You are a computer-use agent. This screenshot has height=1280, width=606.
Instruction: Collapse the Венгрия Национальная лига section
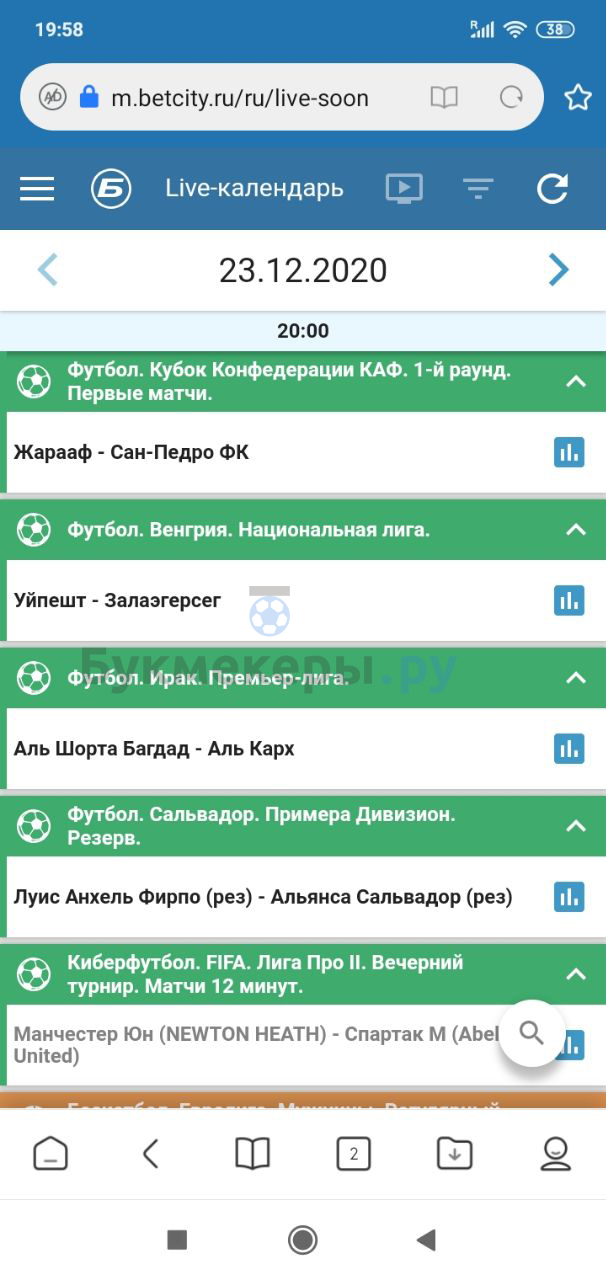pos(576,530)
